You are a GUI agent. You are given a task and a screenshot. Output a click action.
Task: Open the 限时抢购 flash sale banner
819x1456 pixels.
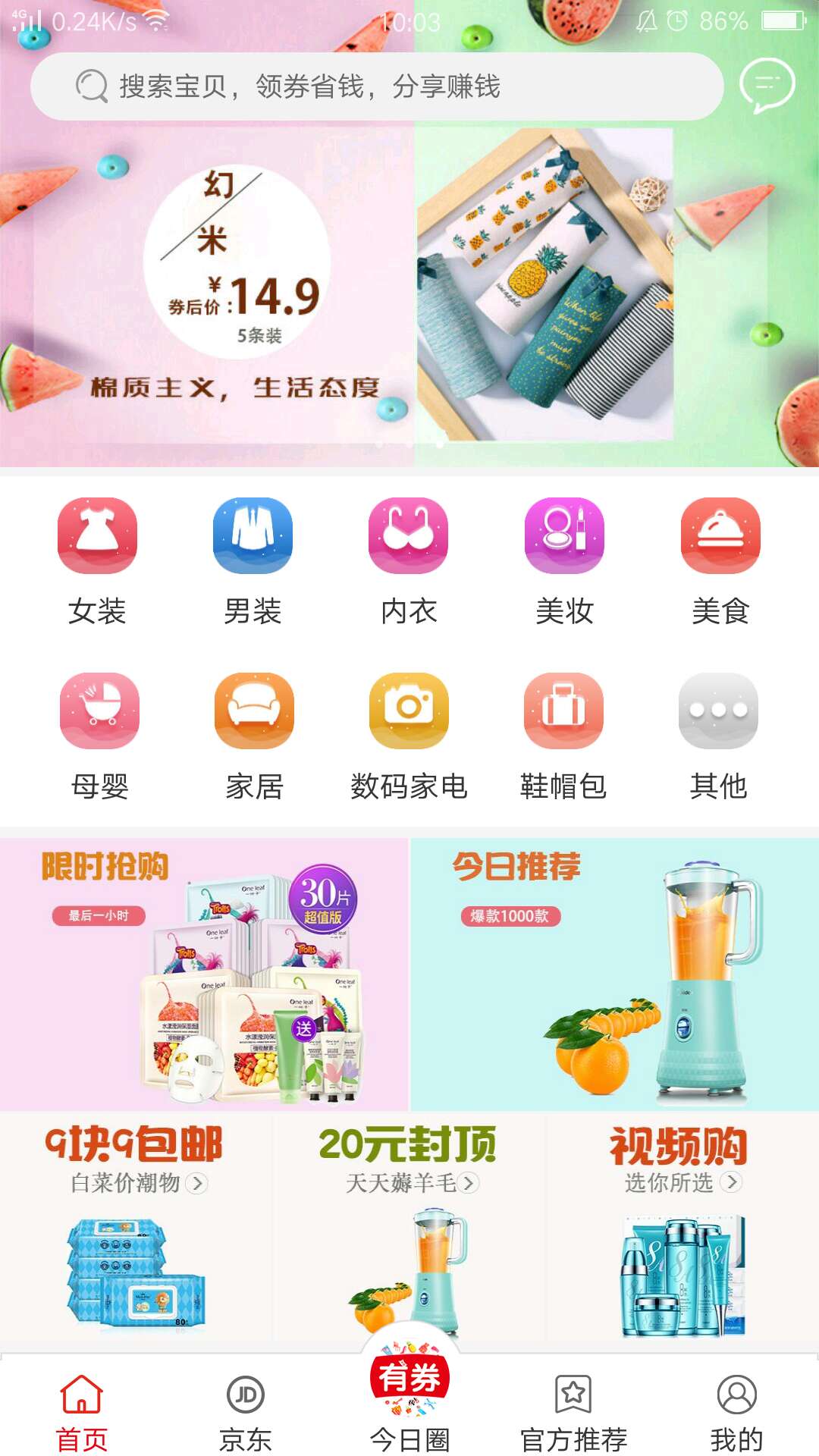pos(205,963)
